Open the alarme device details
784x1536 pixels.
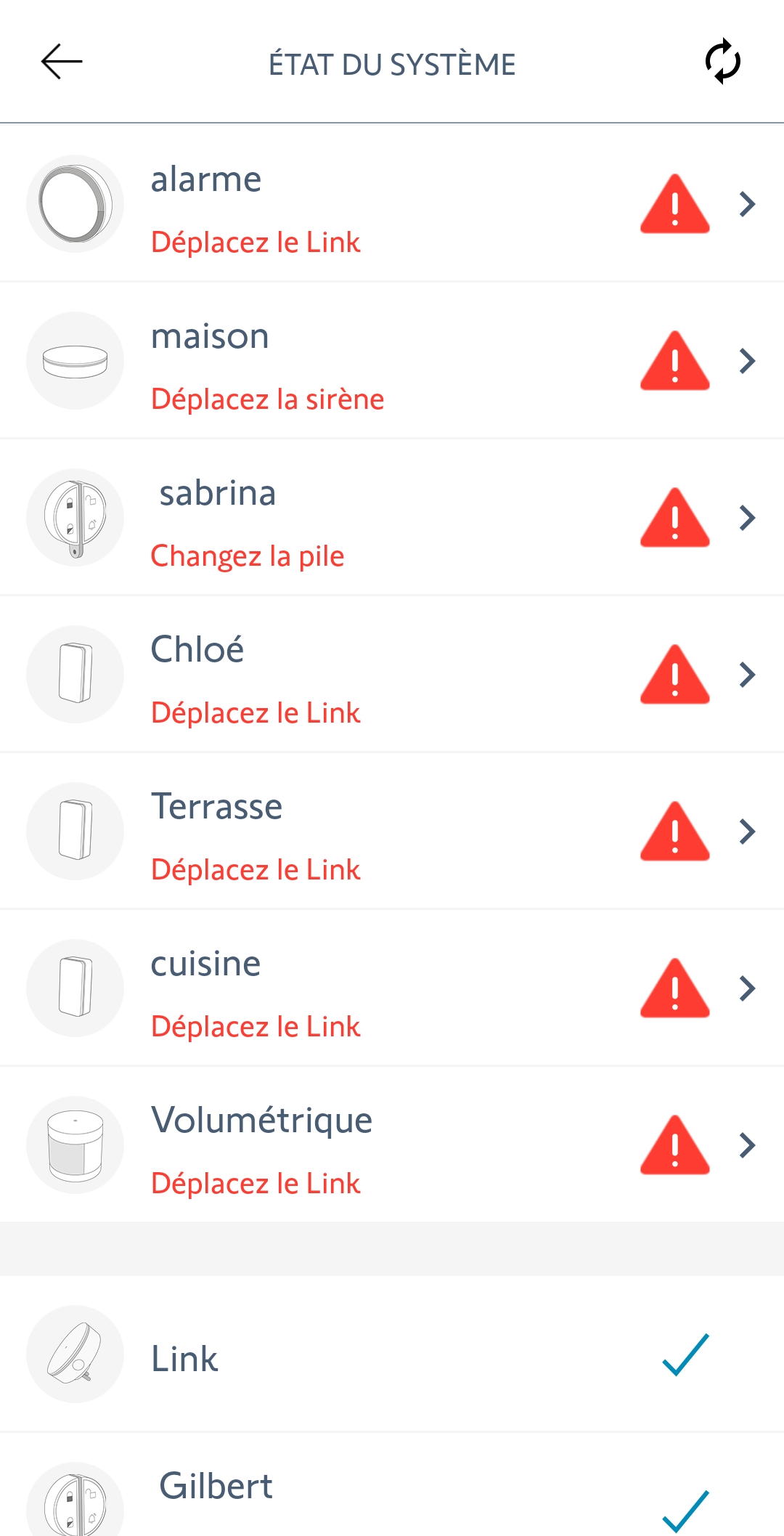[x=392, y=204]
